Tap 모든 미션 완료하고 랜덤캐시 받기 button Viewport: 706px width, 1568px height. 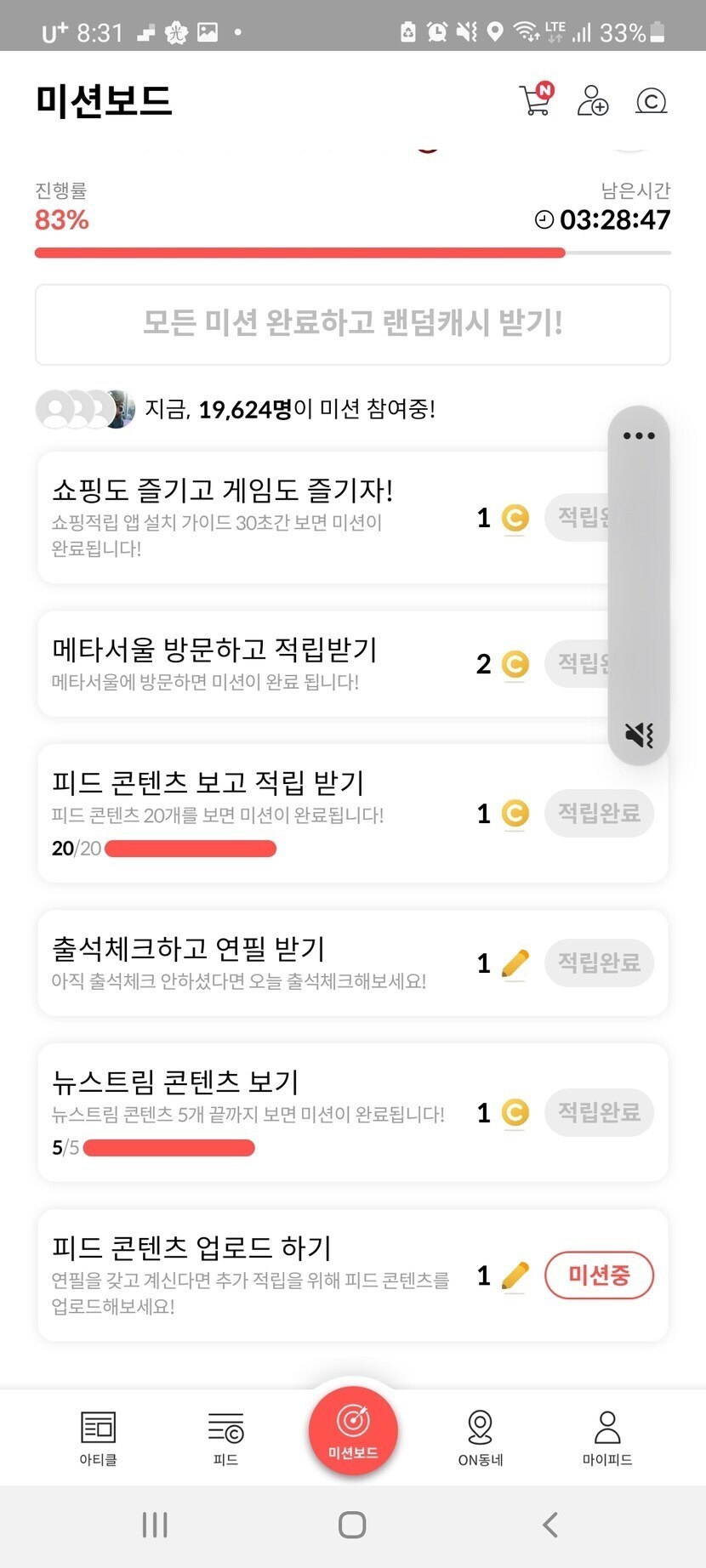(x=353, y=324)
